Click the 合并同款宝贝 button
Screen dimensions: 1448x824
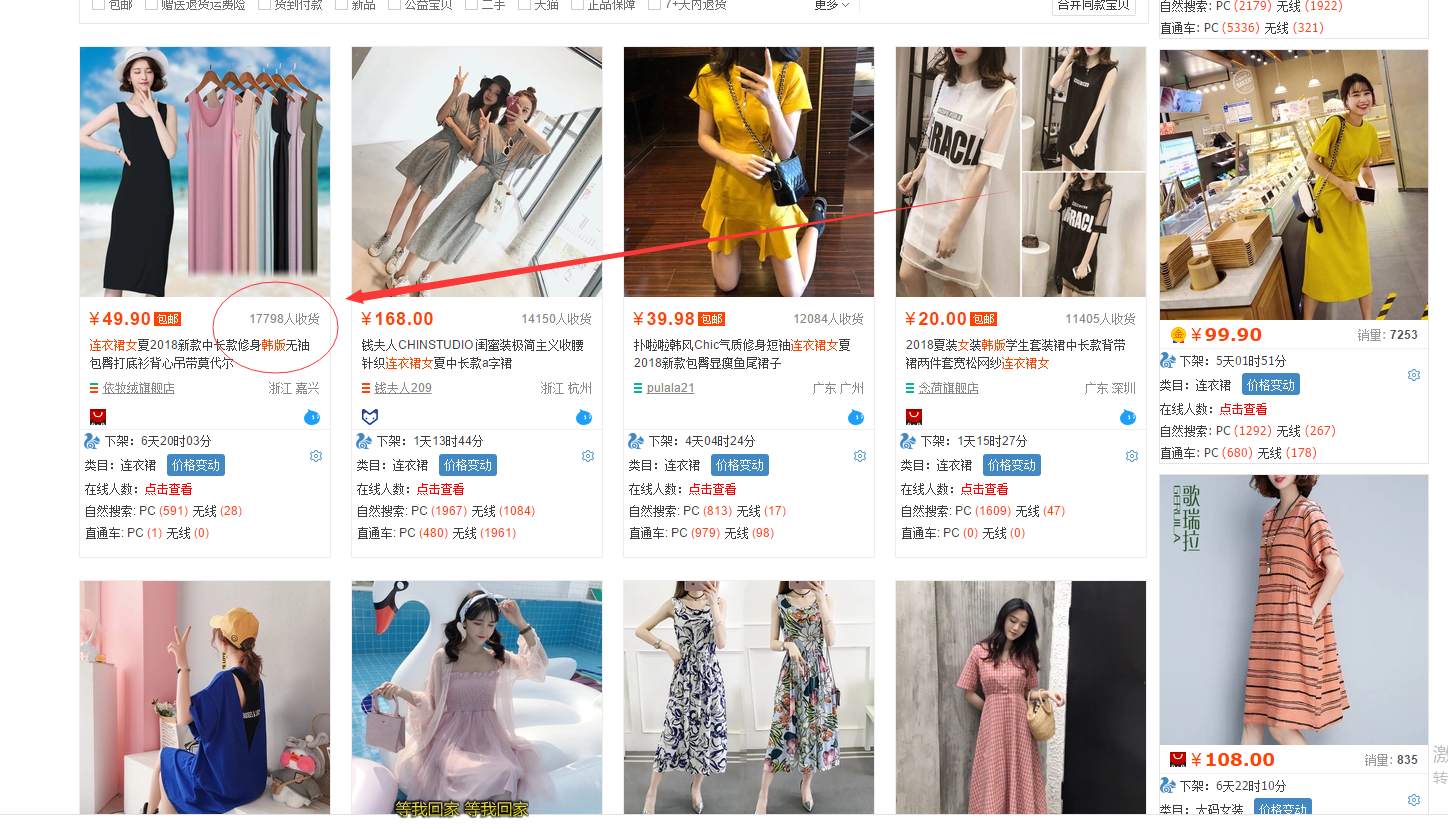click(1094, 5)
